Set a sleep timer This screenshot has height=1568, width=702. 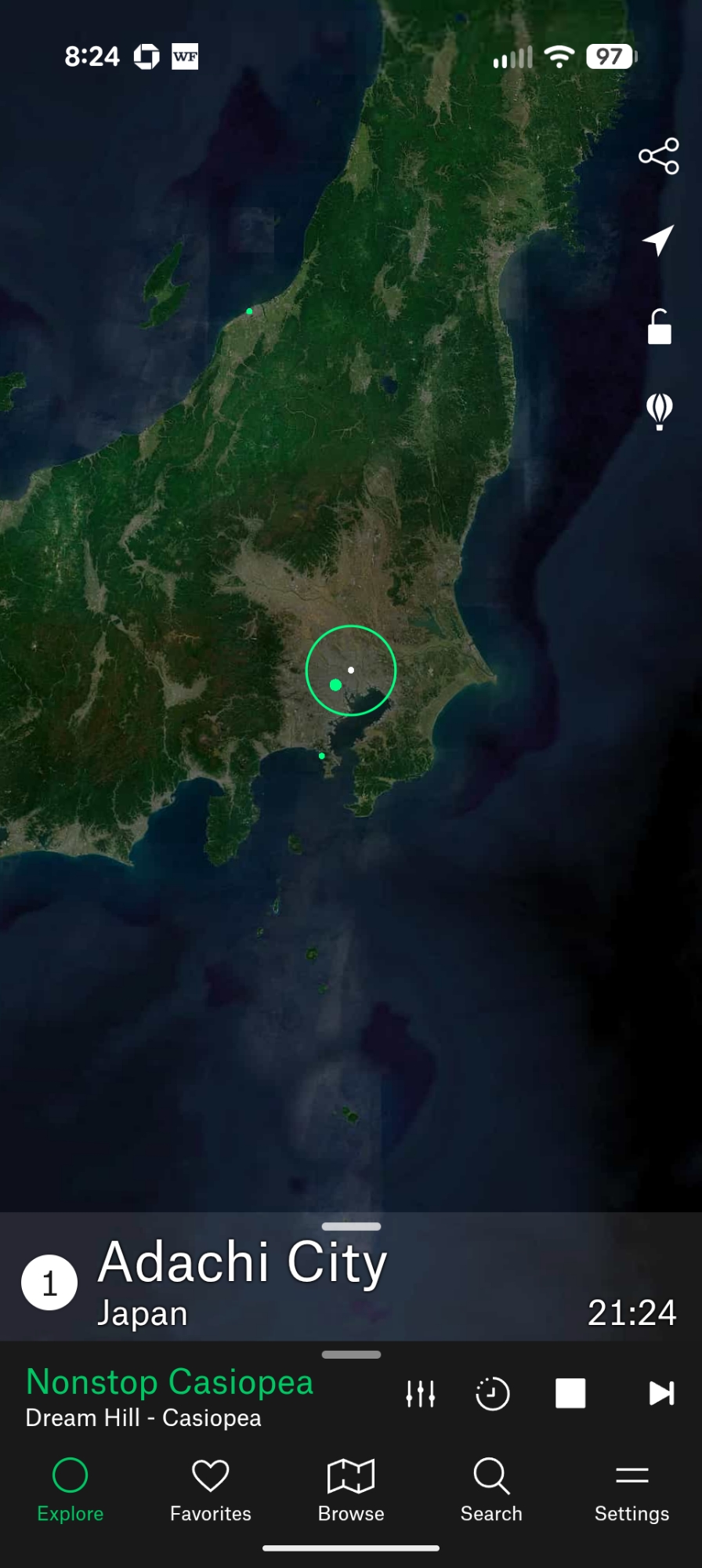493,1394
